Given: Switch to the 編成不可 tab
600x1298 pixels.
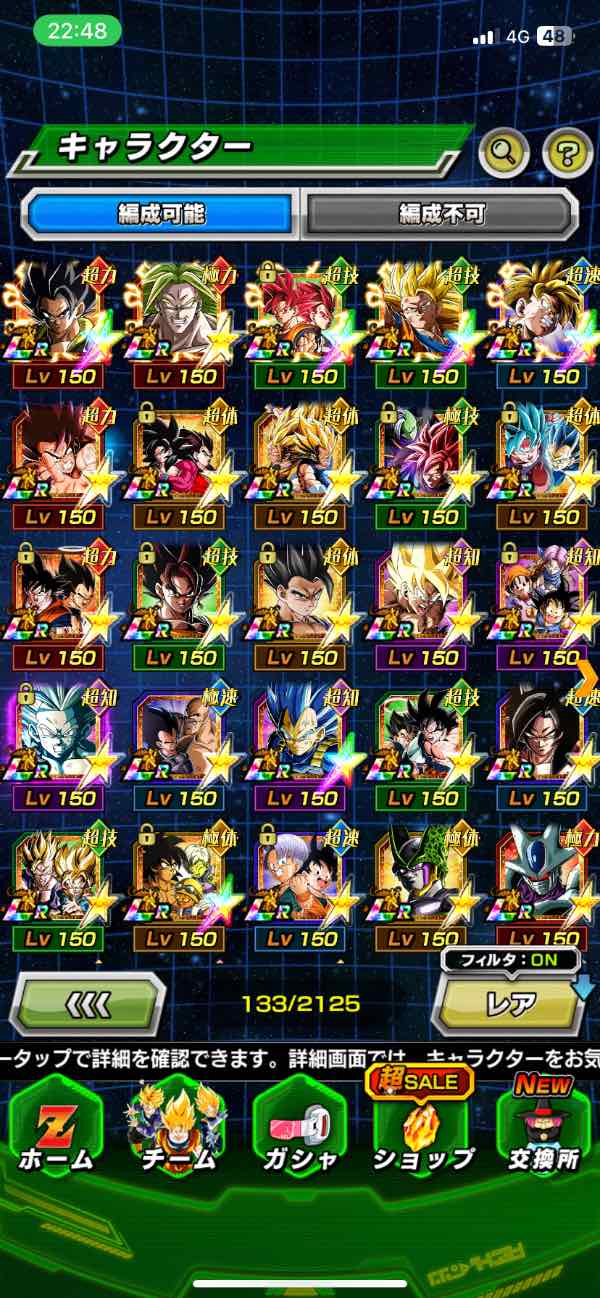Looking at the screenshot, I should coord(441,213).
